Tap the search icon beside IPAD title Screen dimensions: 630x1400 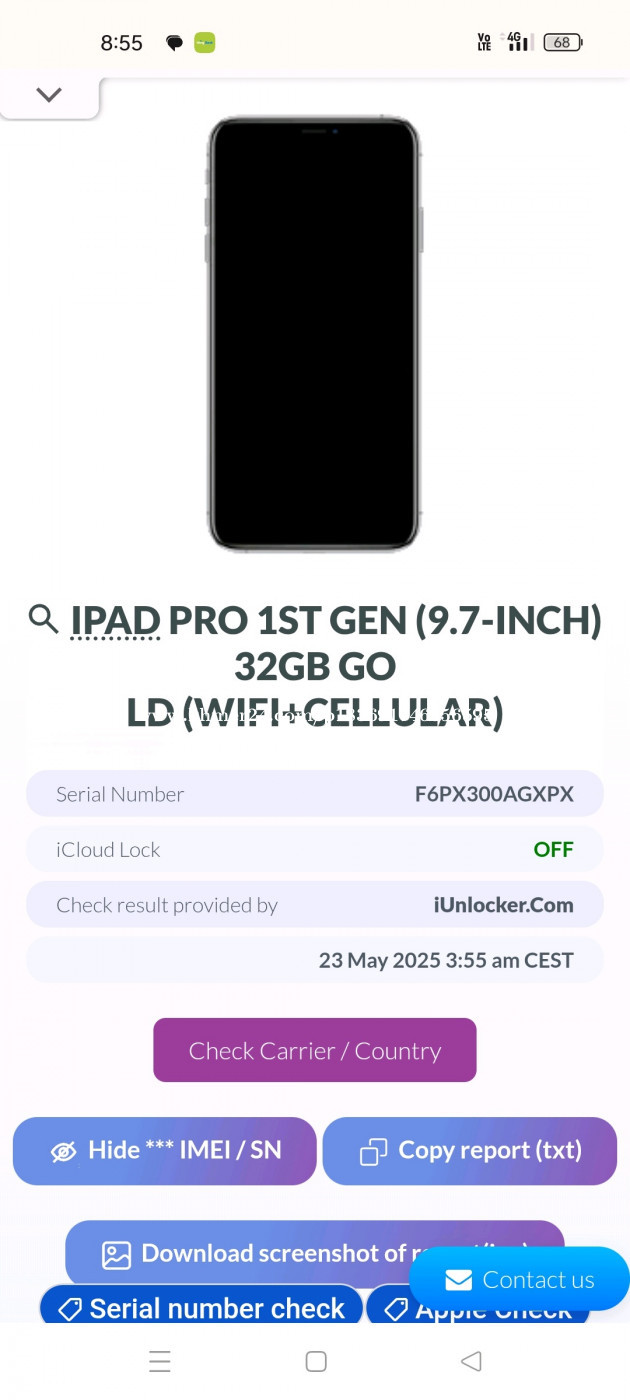click(x=43, y=619)
